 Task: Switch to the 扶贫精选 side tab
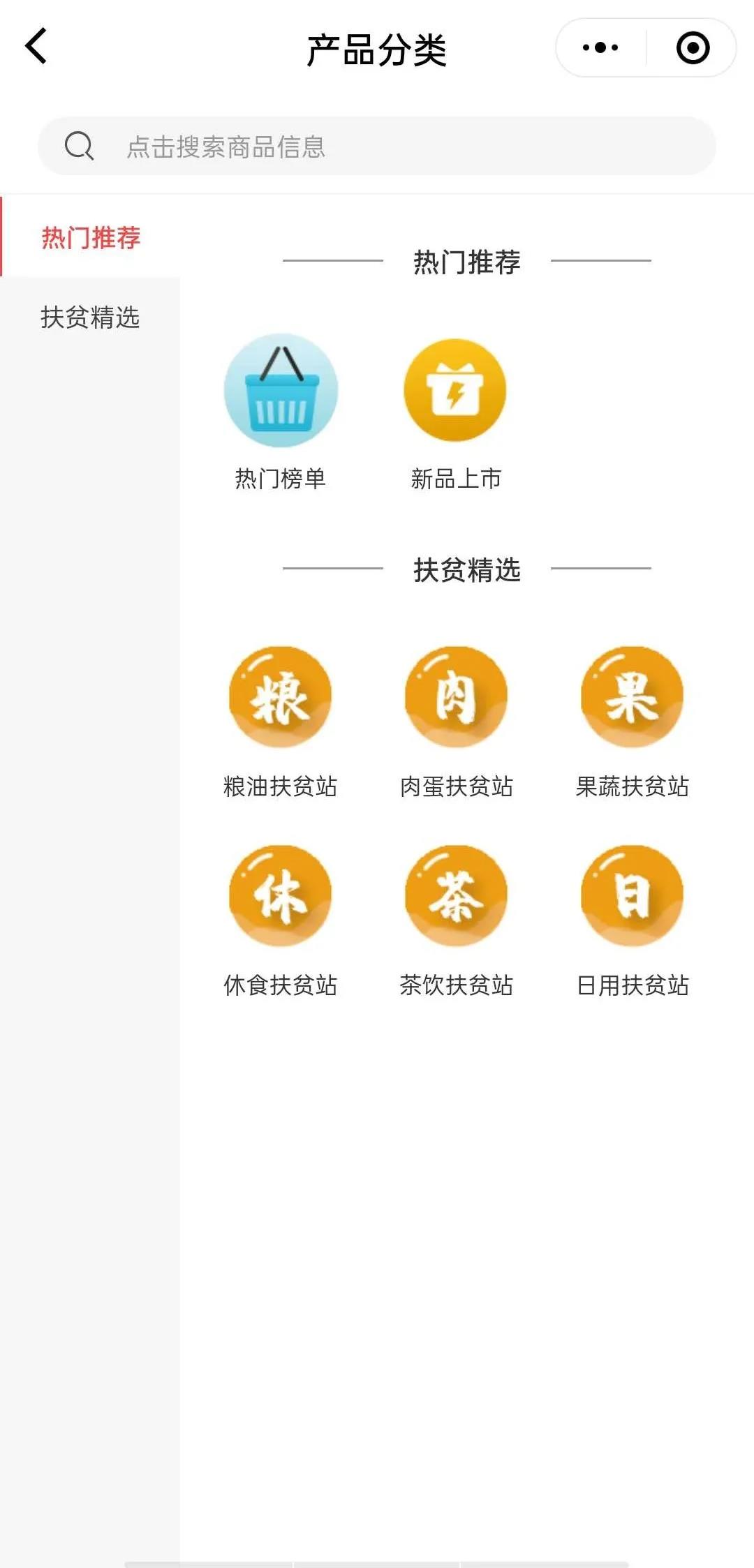[91, 318]
